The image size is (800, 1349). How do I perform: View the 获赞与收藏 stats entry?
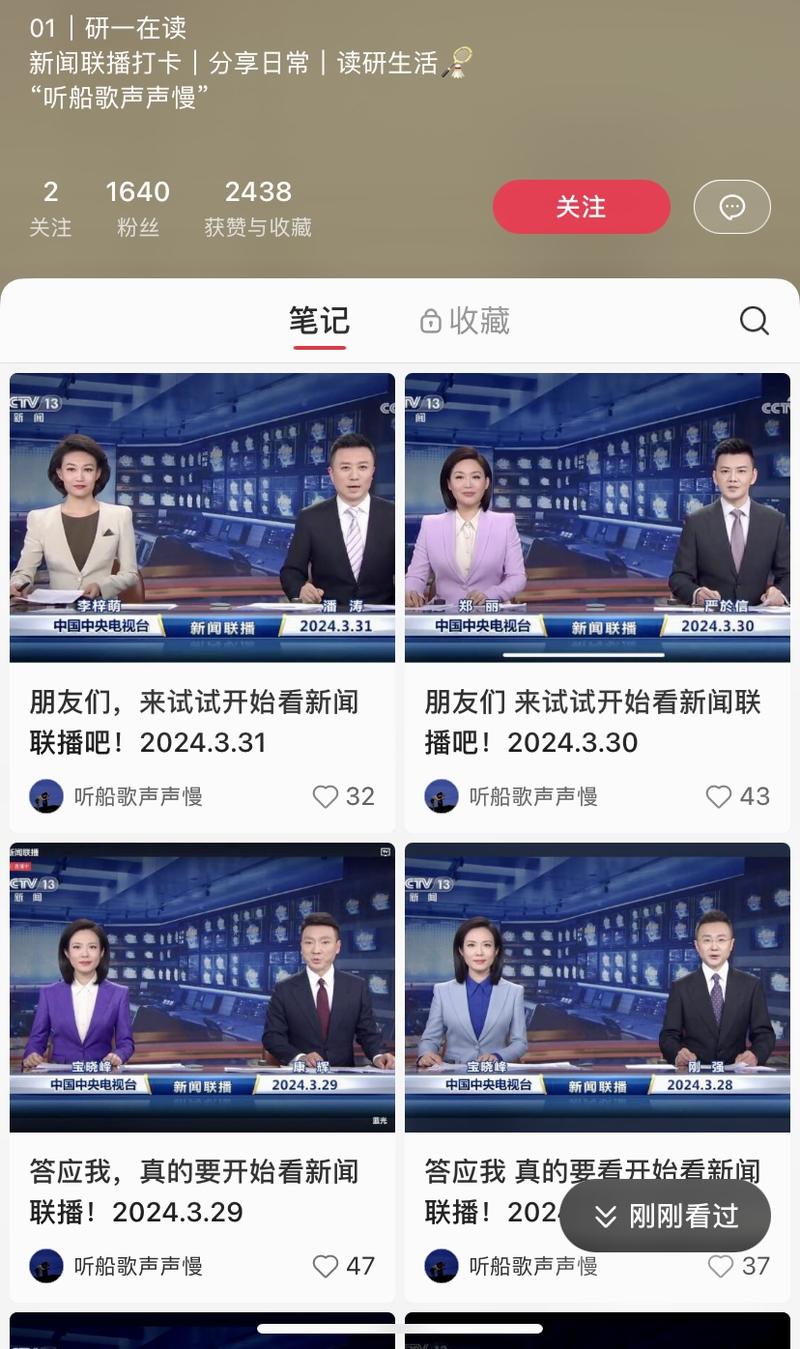[257, 205]
